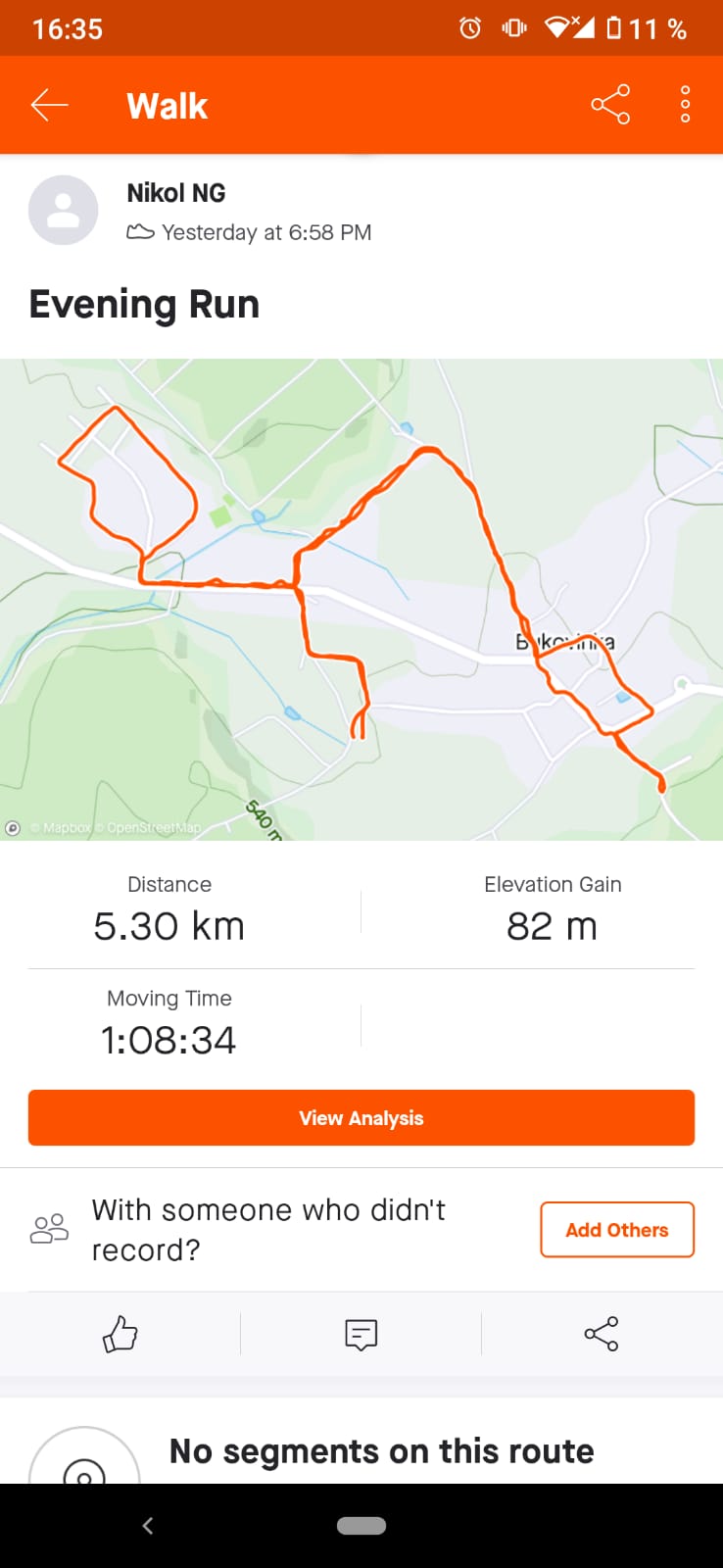
Task: Tap View Analysis button
Action: 361,1117
